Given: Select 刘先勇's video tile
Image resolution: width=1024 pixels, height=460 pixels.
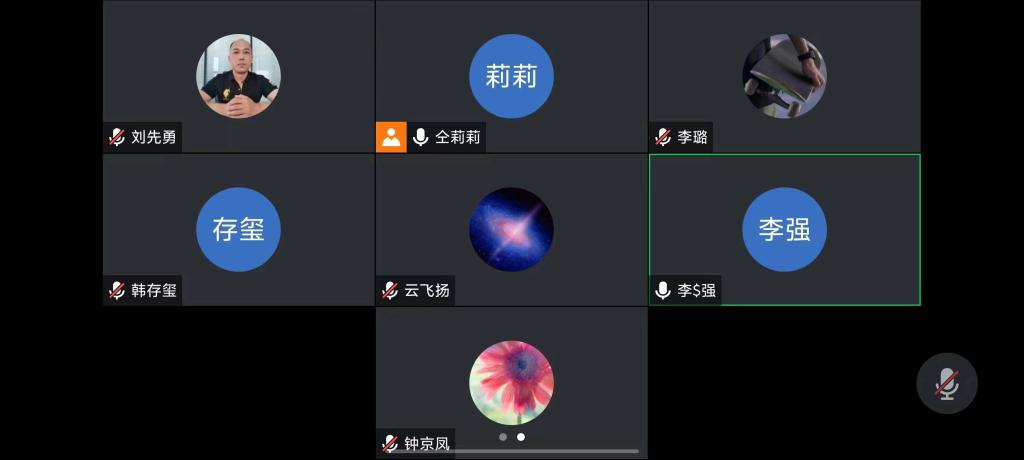Looking at the screenshot, I should pos(238,76).
